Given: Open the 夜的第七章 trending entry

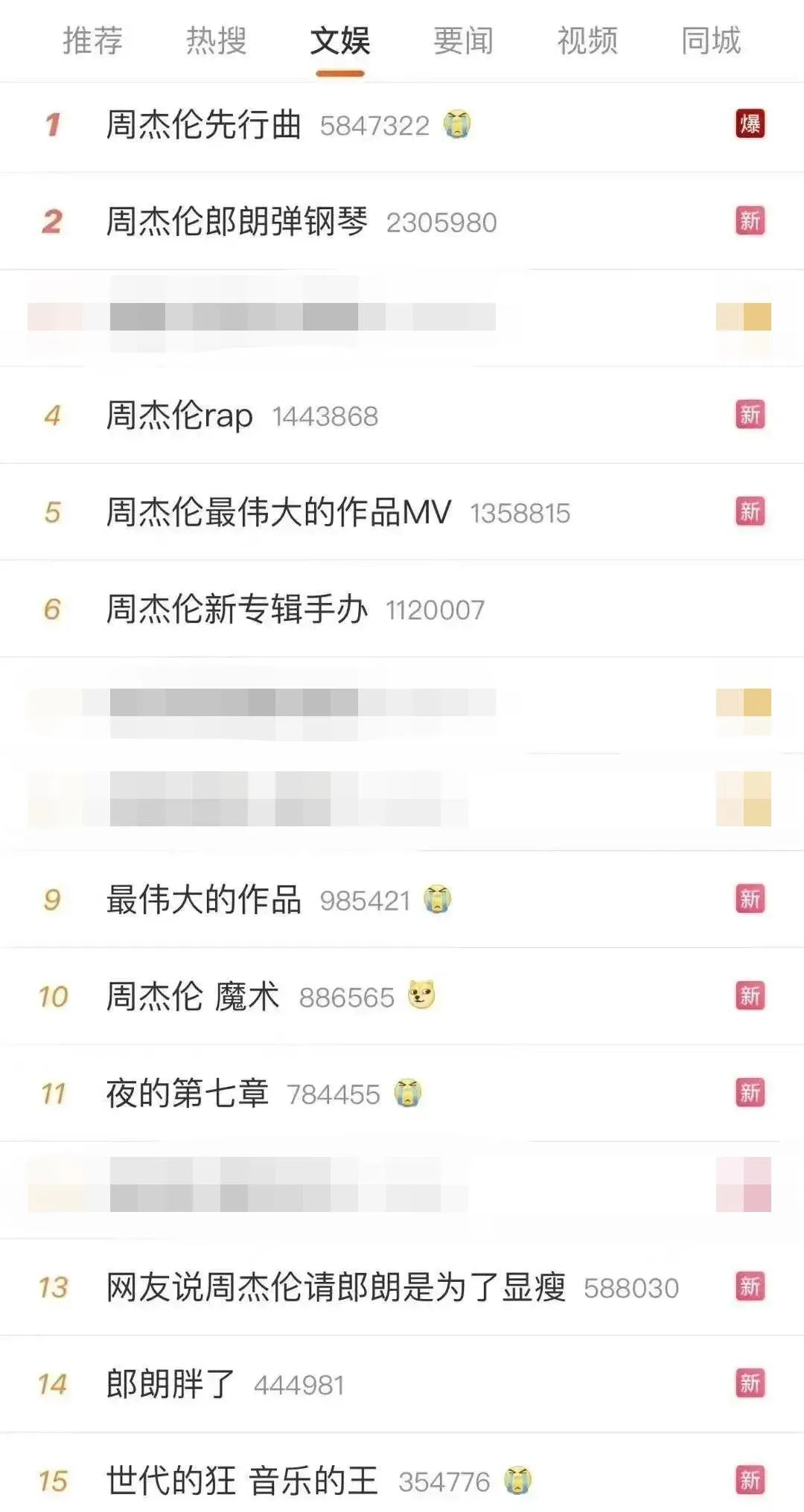Looking at the screenshot, I should (x=187, y=1094).
